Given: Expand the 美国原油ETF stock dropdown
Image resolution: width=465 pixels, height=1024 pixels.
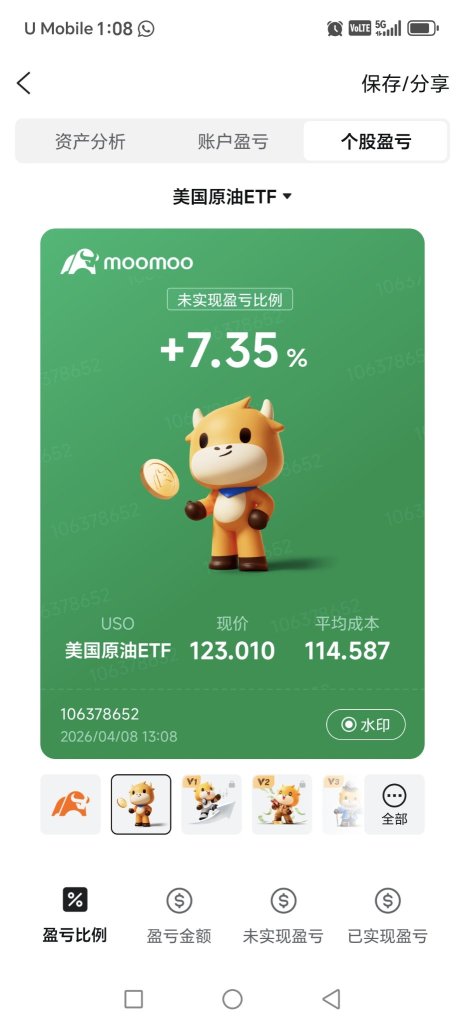Looking at the screenshot, I should (x=232, y=197).
